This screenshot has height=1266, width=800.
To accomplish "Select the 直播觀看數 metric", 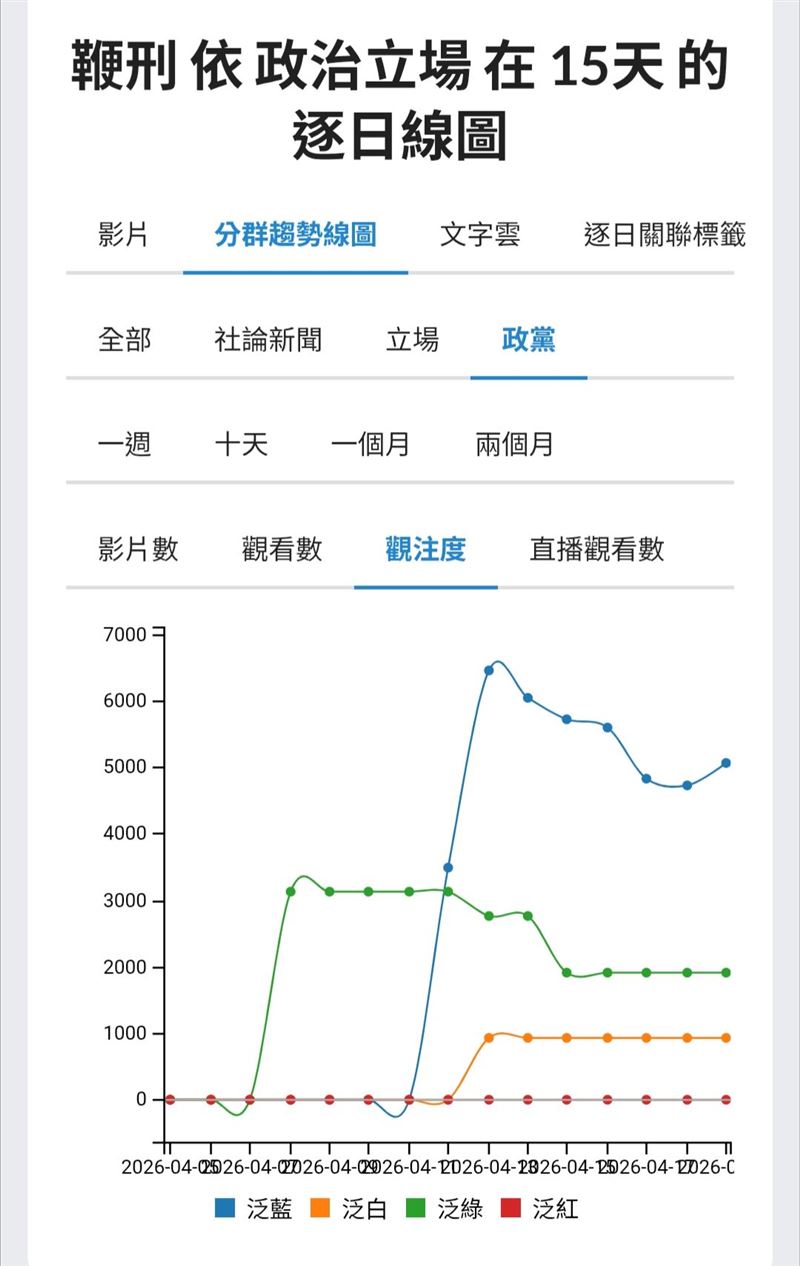I will point(597,550).
